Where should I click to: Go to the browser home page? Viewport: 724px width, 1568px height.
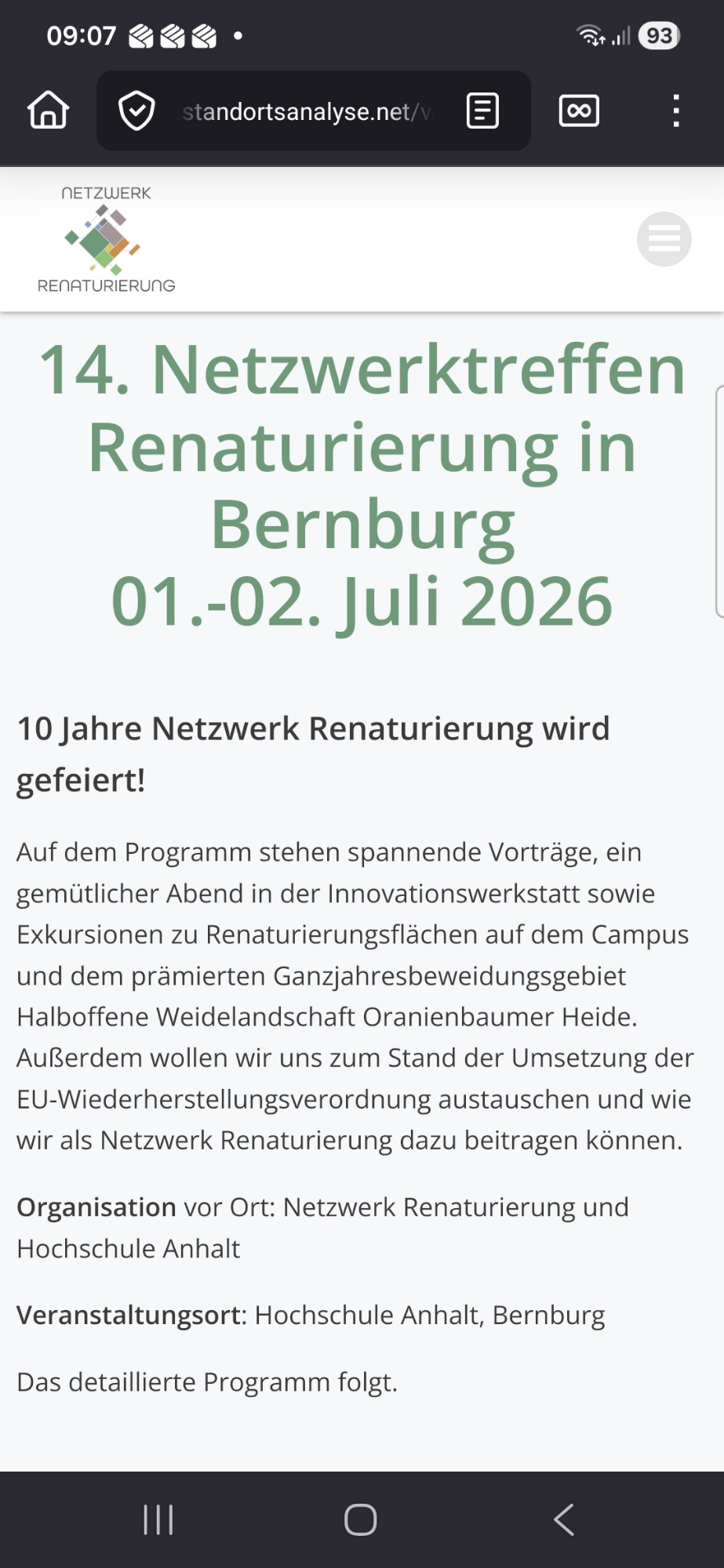click(x=49, y=111)
